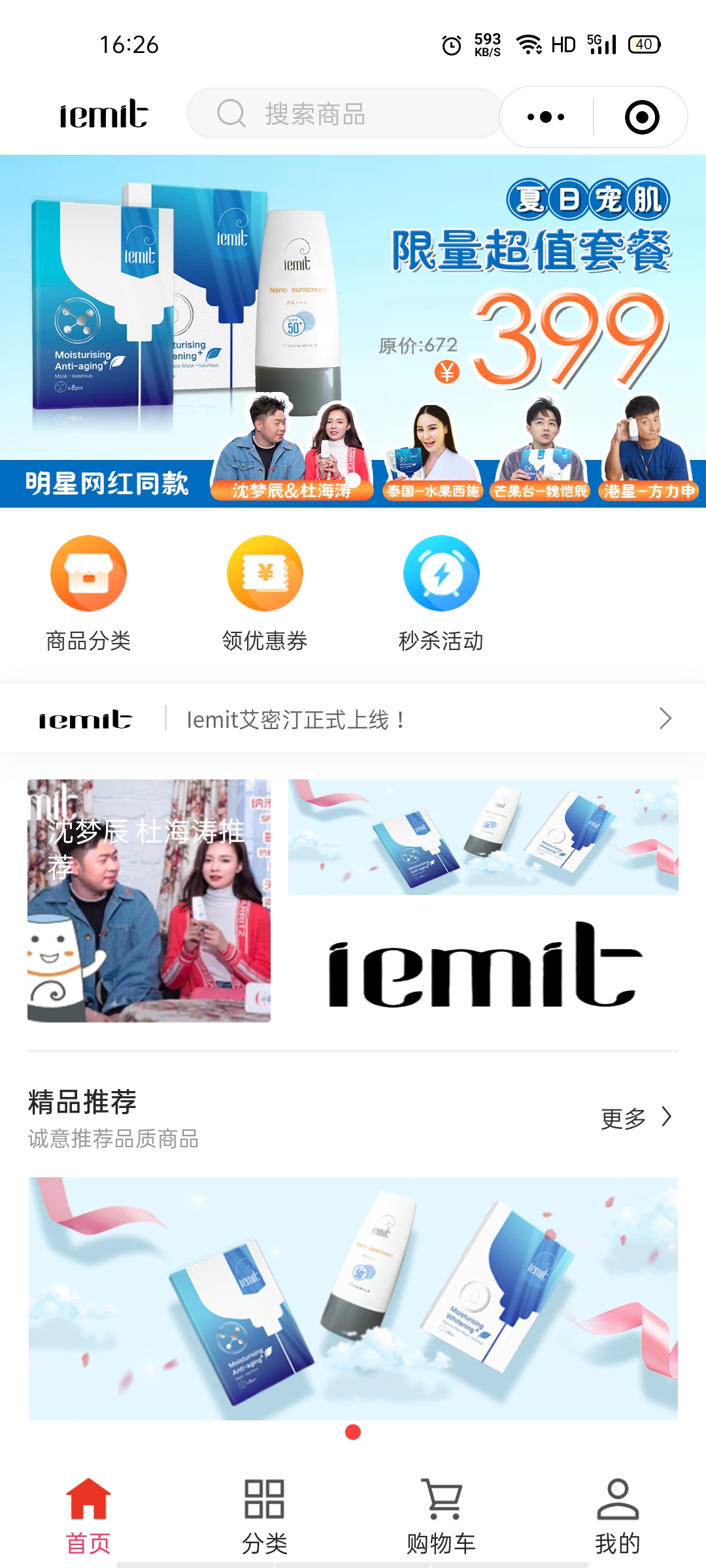Open the mini program three-dot menu
Screen dimensions: 706x1568
click(546, 117)
